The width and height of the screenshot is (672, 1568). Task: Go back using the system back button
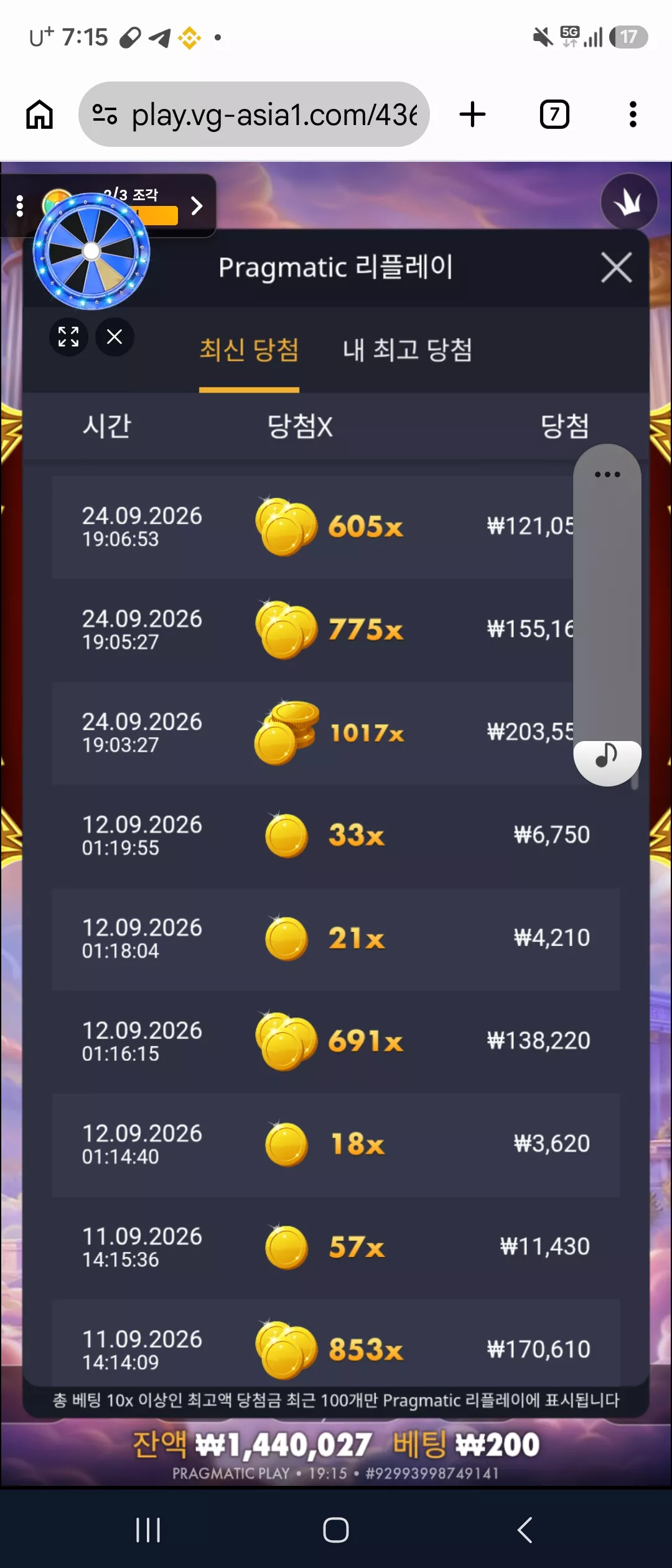tap(525, 1529)
